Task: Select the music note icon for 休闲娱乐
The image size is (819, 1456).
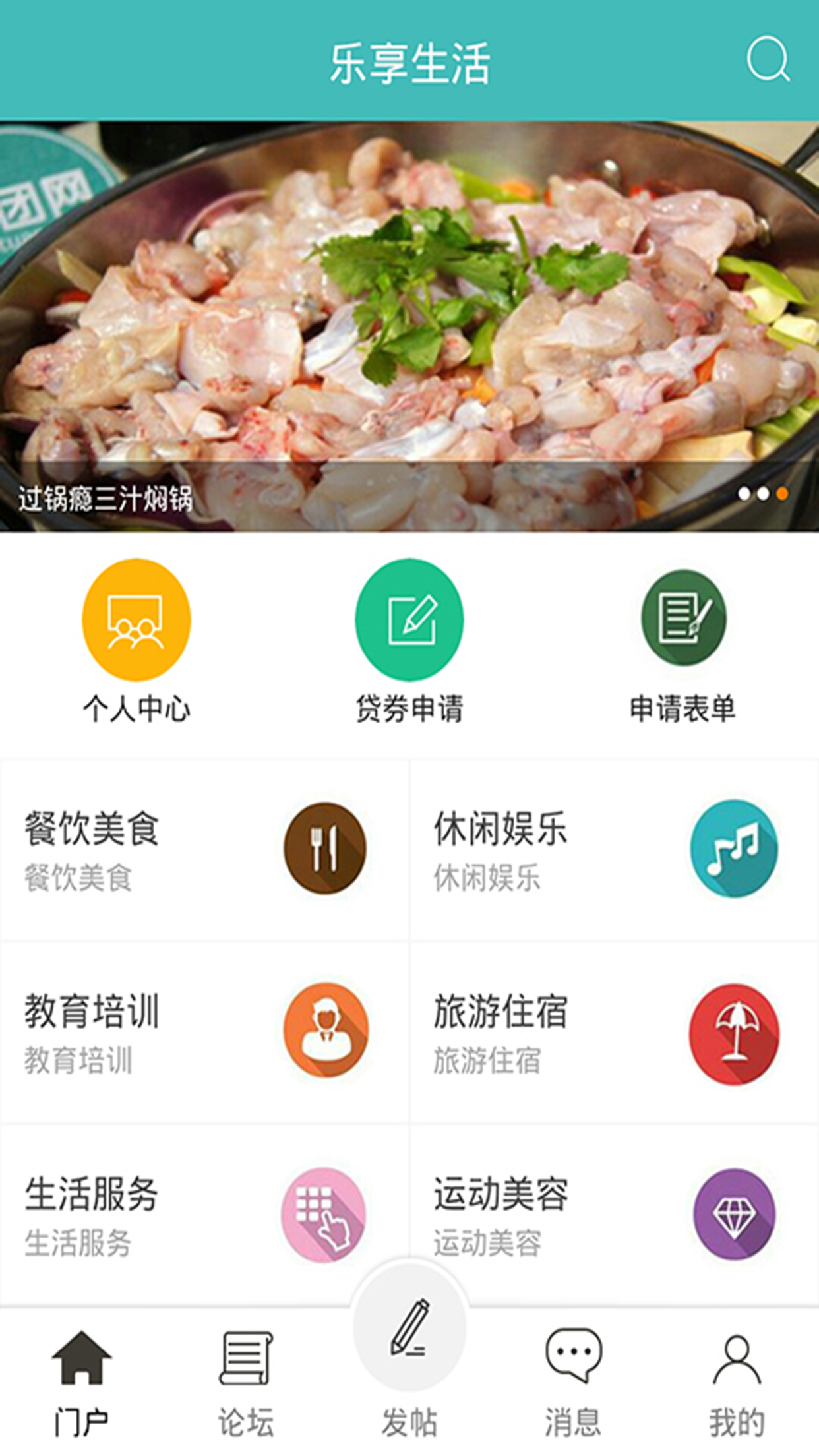Action: (735, 849)
